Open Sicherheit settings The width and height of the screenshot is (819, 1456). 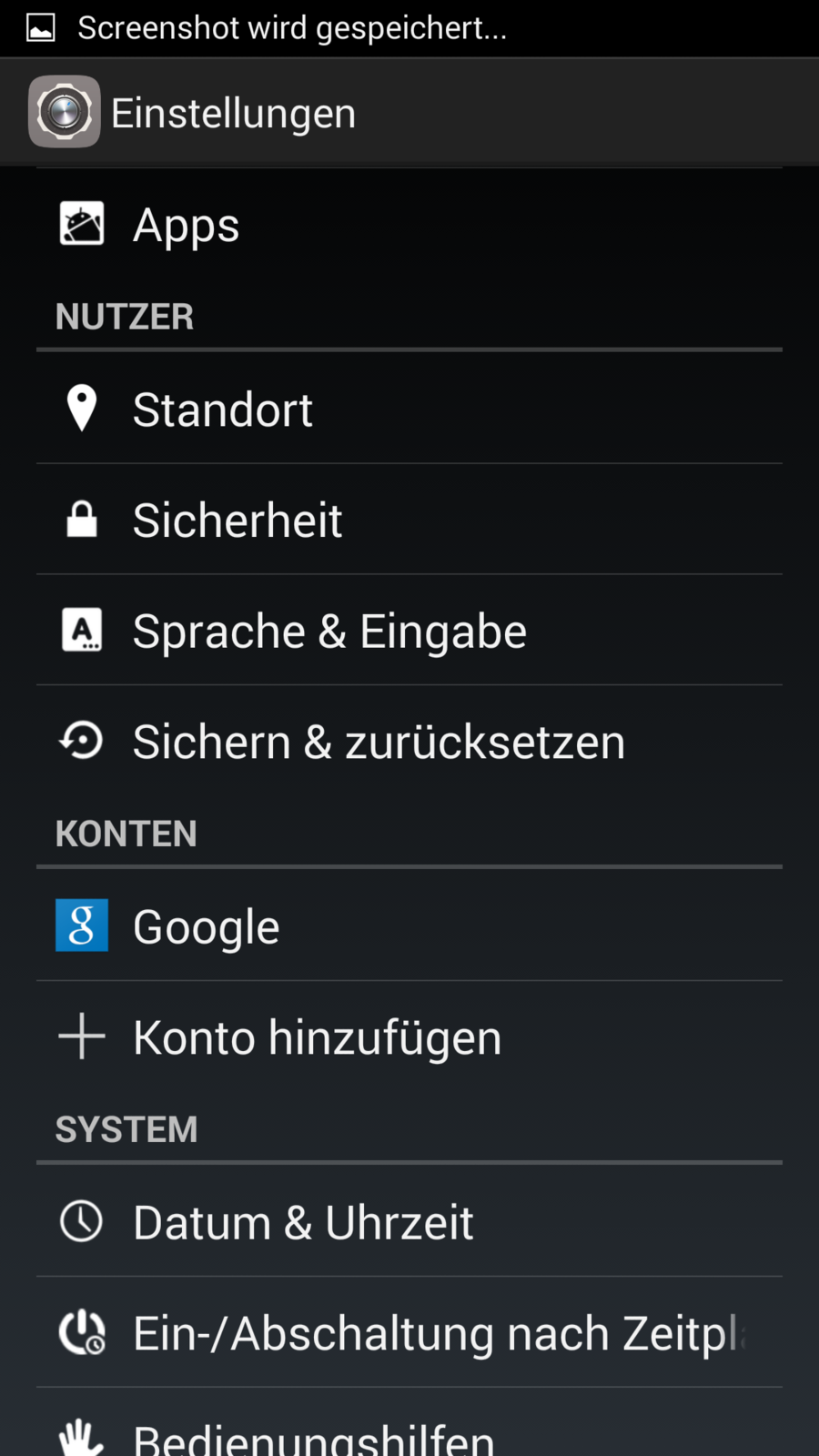[x=238, y=521]
